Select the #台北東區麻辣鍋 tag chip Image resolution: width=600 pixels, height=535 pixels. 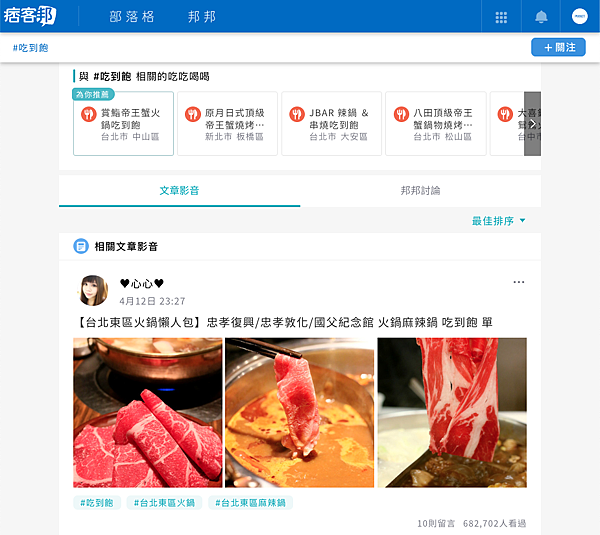(250, 503)
